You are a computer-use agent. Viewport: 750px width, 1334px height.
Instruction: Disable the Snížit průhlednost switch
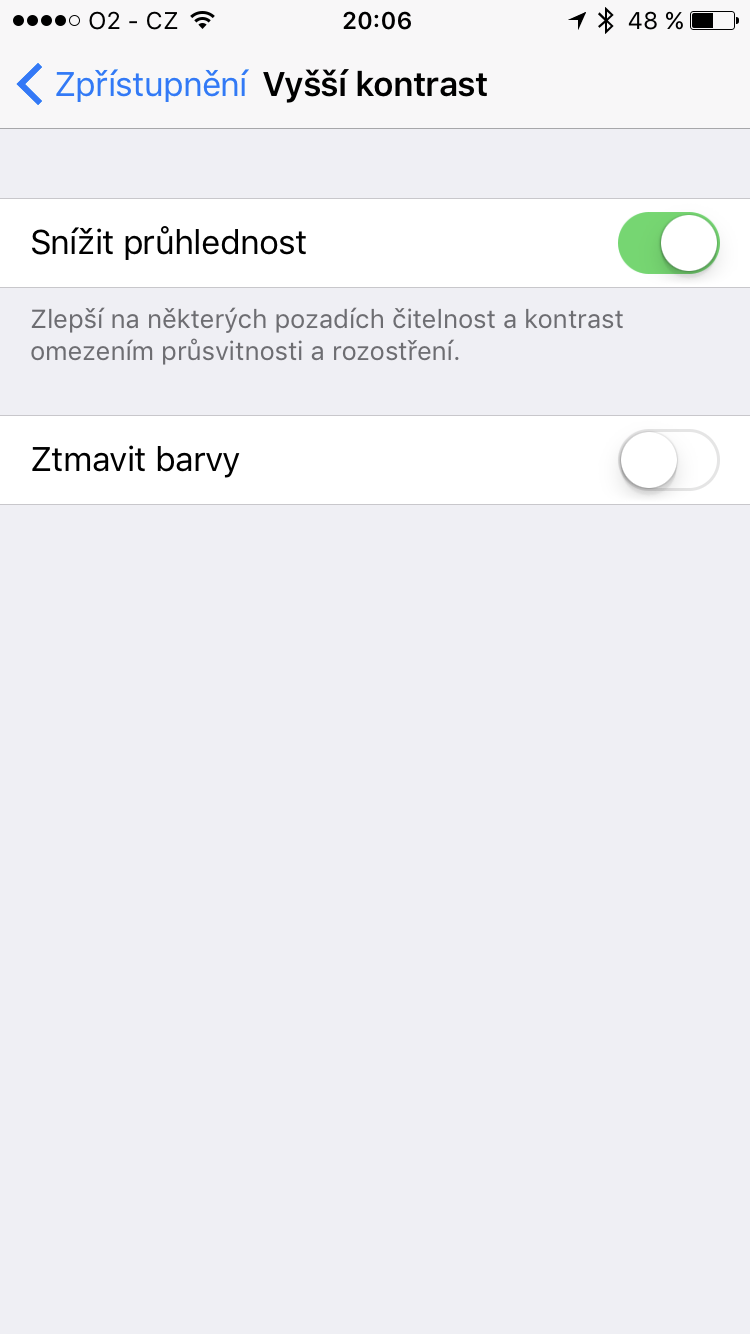pyautogui.click(x=668, y=242)
